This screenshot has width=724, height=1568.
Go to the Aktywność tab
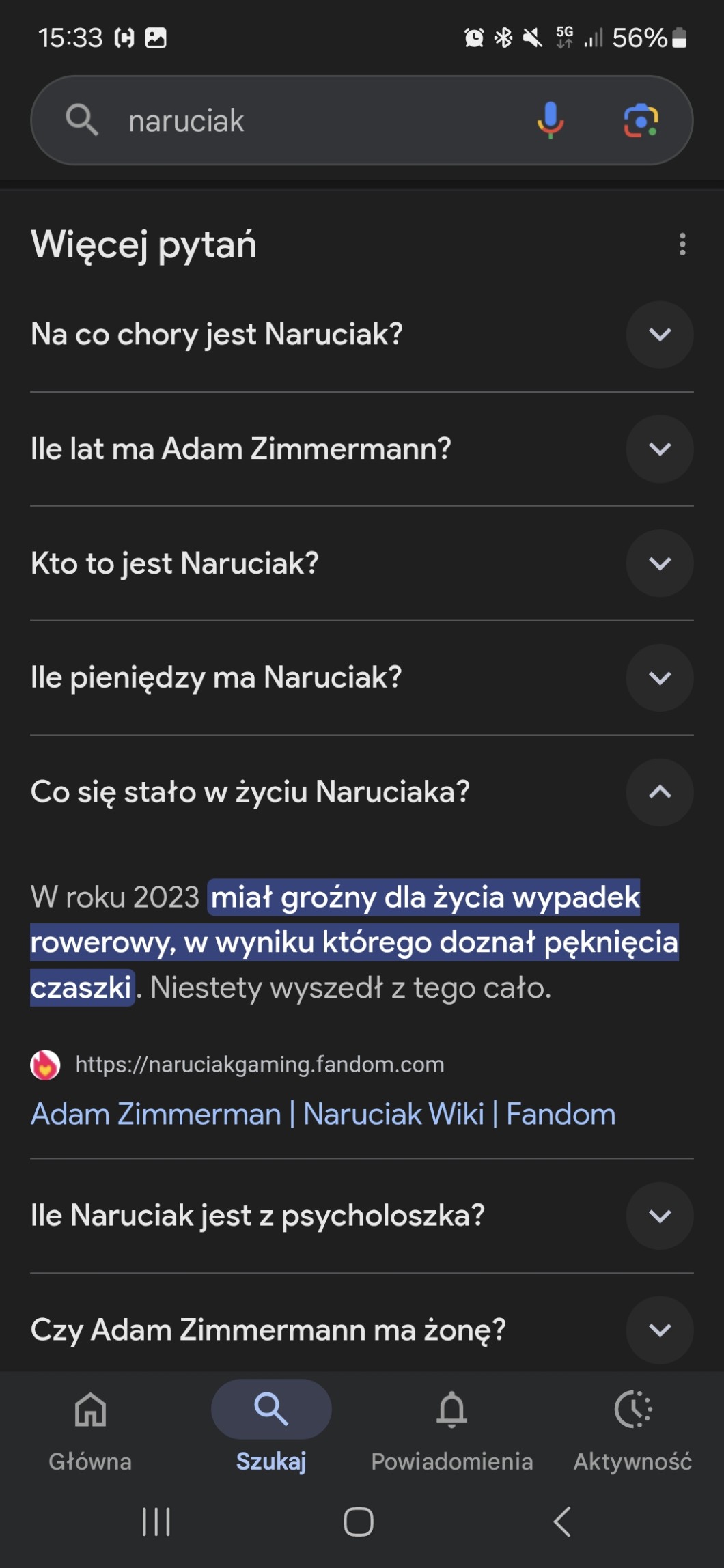coord(632,1423)
